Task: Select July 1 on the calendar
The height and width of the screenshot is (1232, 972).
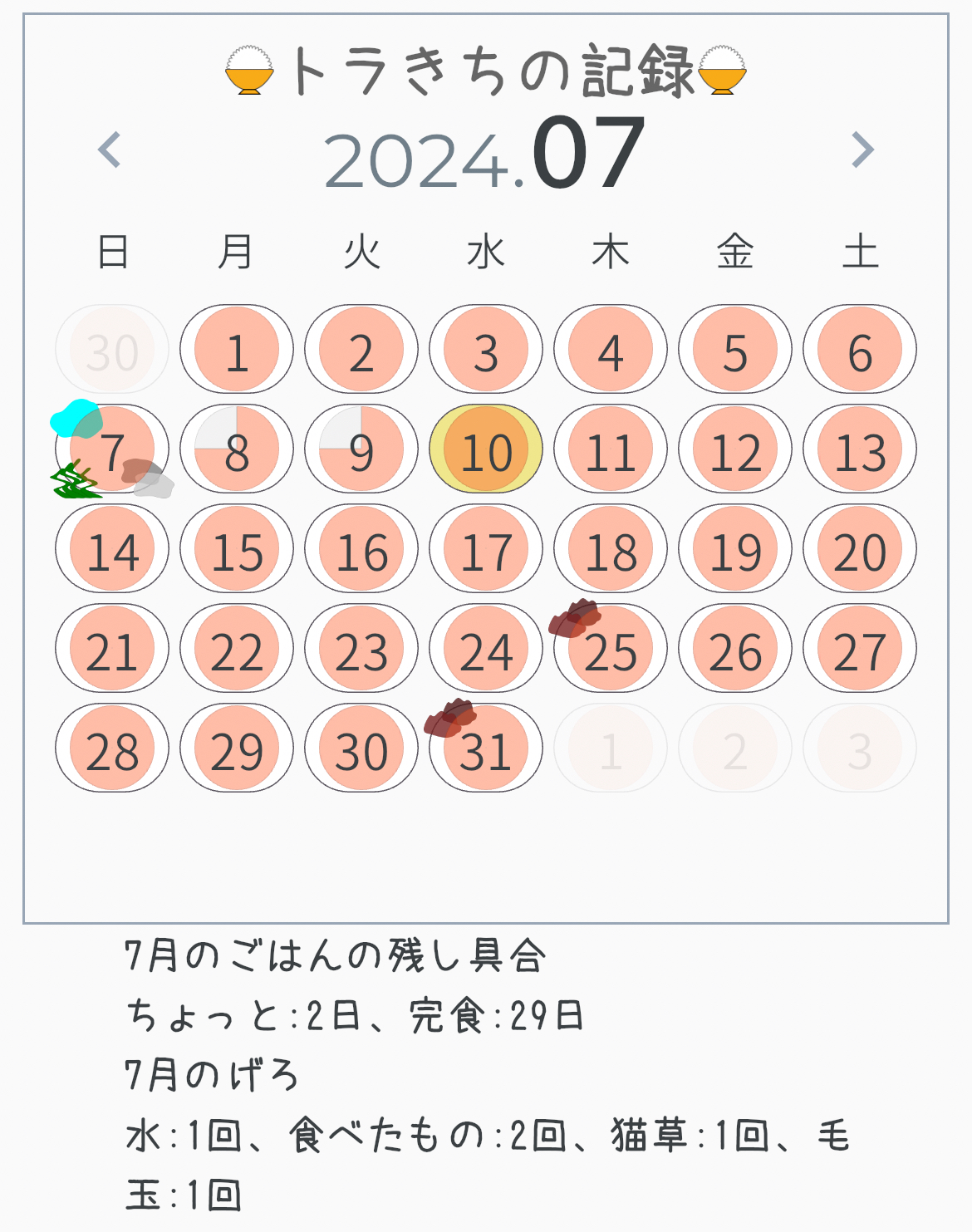Action: pyautogui.click(x=237, y=350)
